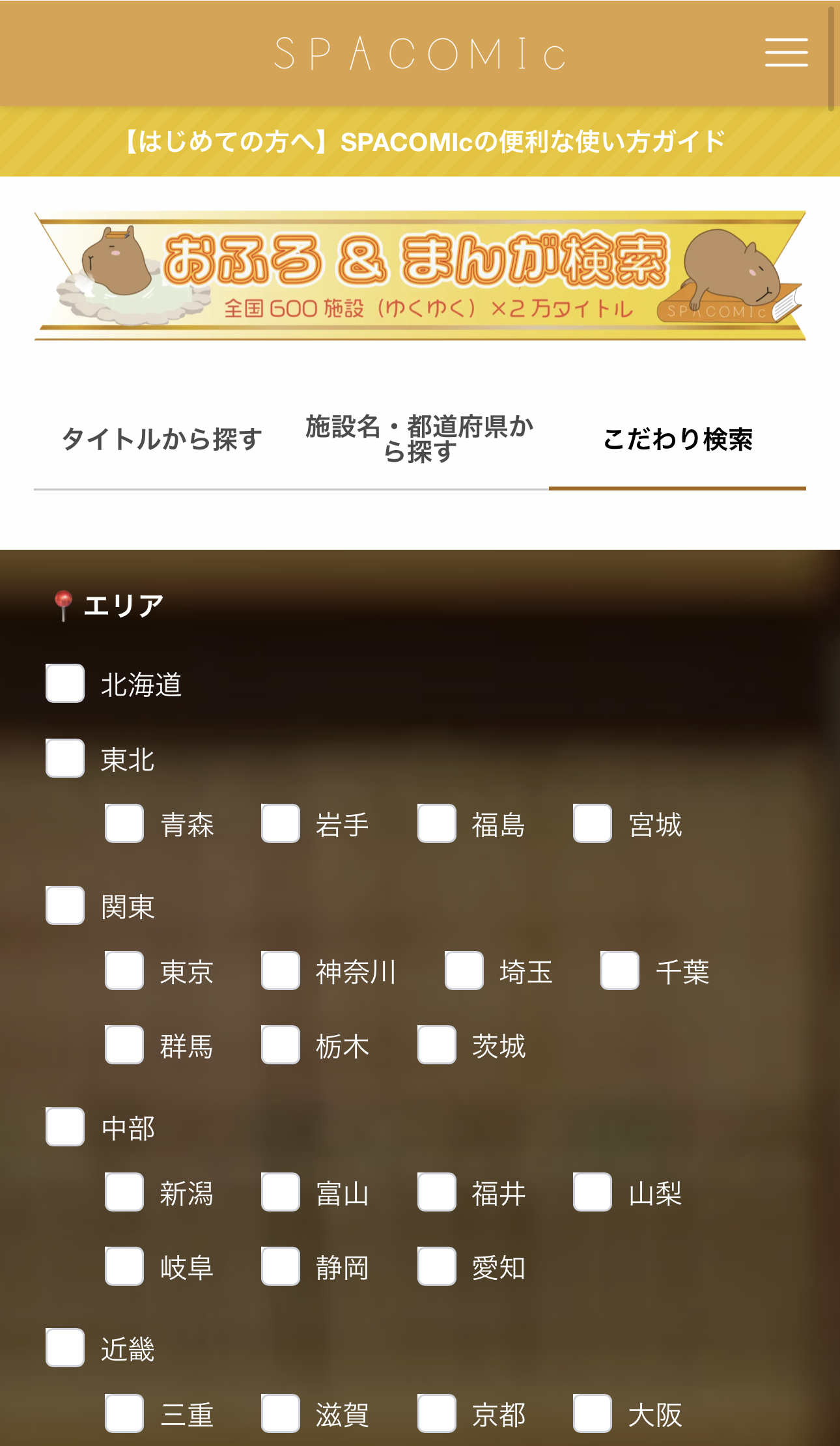
Task: Tick the 青森 checkbox
Action: coord(124,823)
